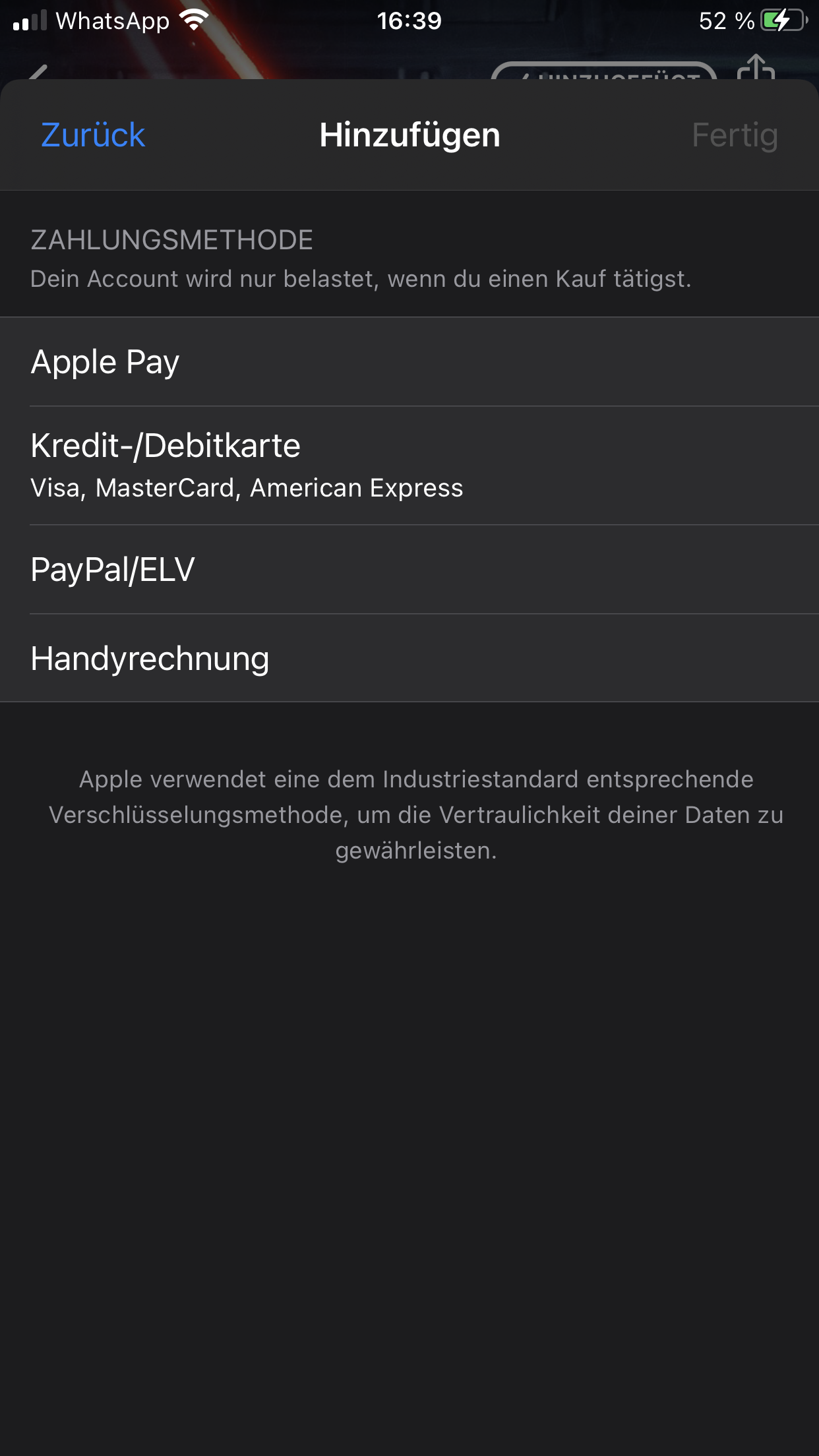
Task: Go back via Zurück
Action: tap(93, 135)
